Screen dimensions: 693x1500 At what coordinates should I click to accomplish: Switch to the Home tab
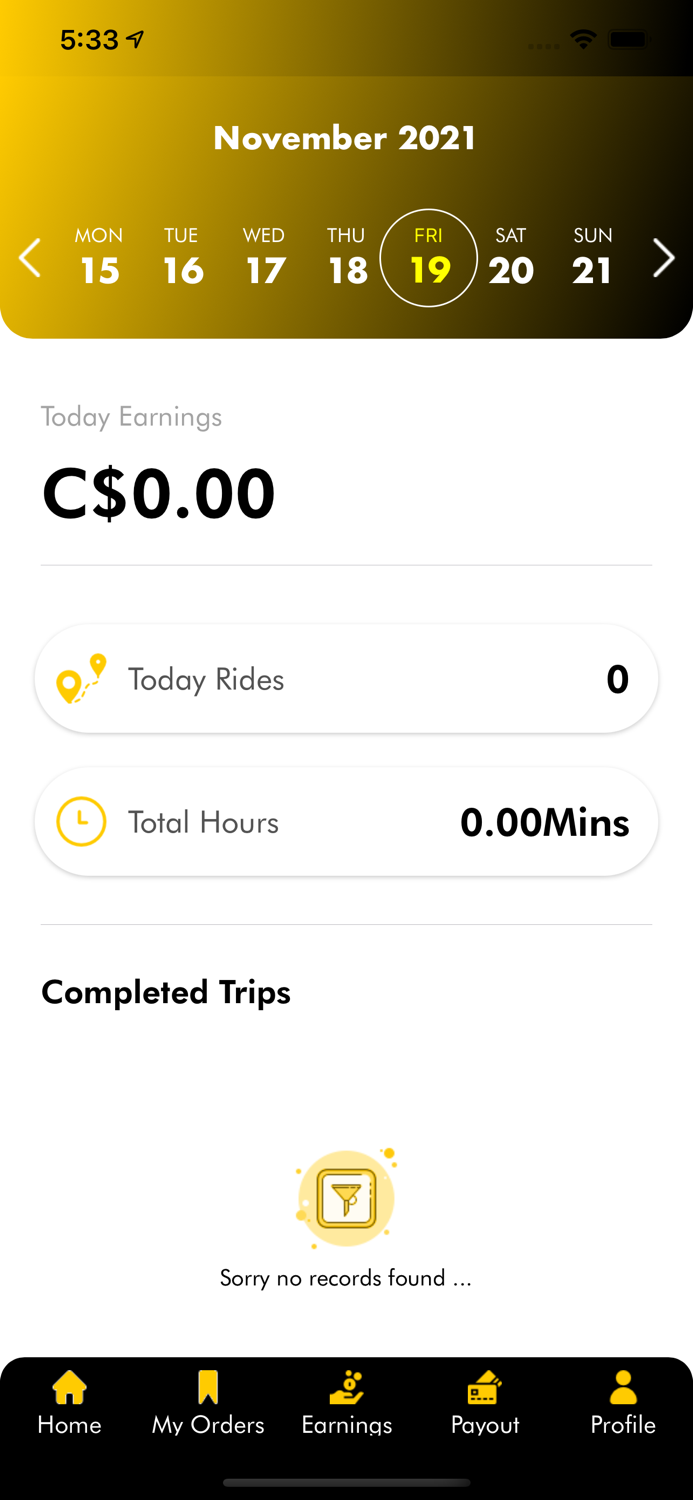[69, 1403]
